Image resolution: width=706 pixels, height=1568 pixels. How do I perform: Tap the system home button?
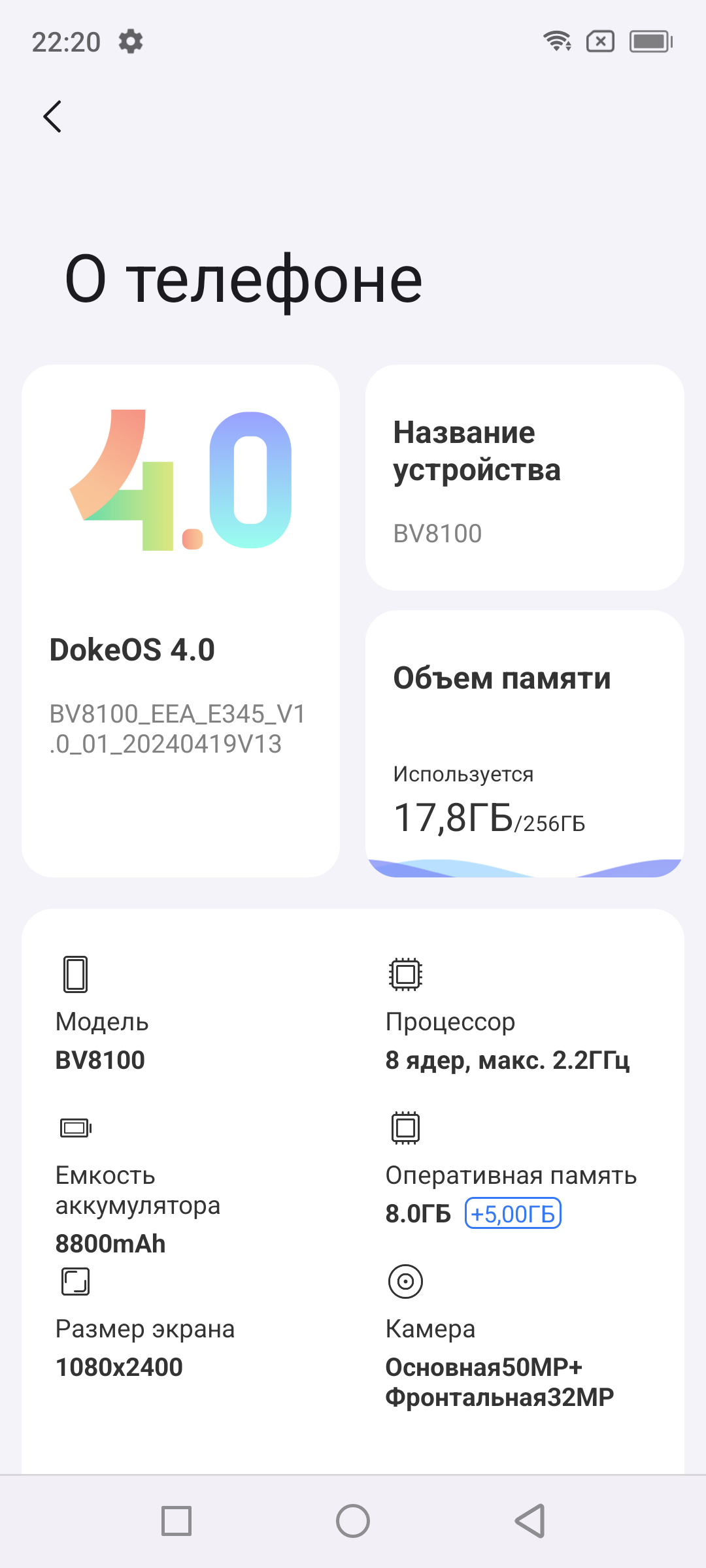[353, 1521]
